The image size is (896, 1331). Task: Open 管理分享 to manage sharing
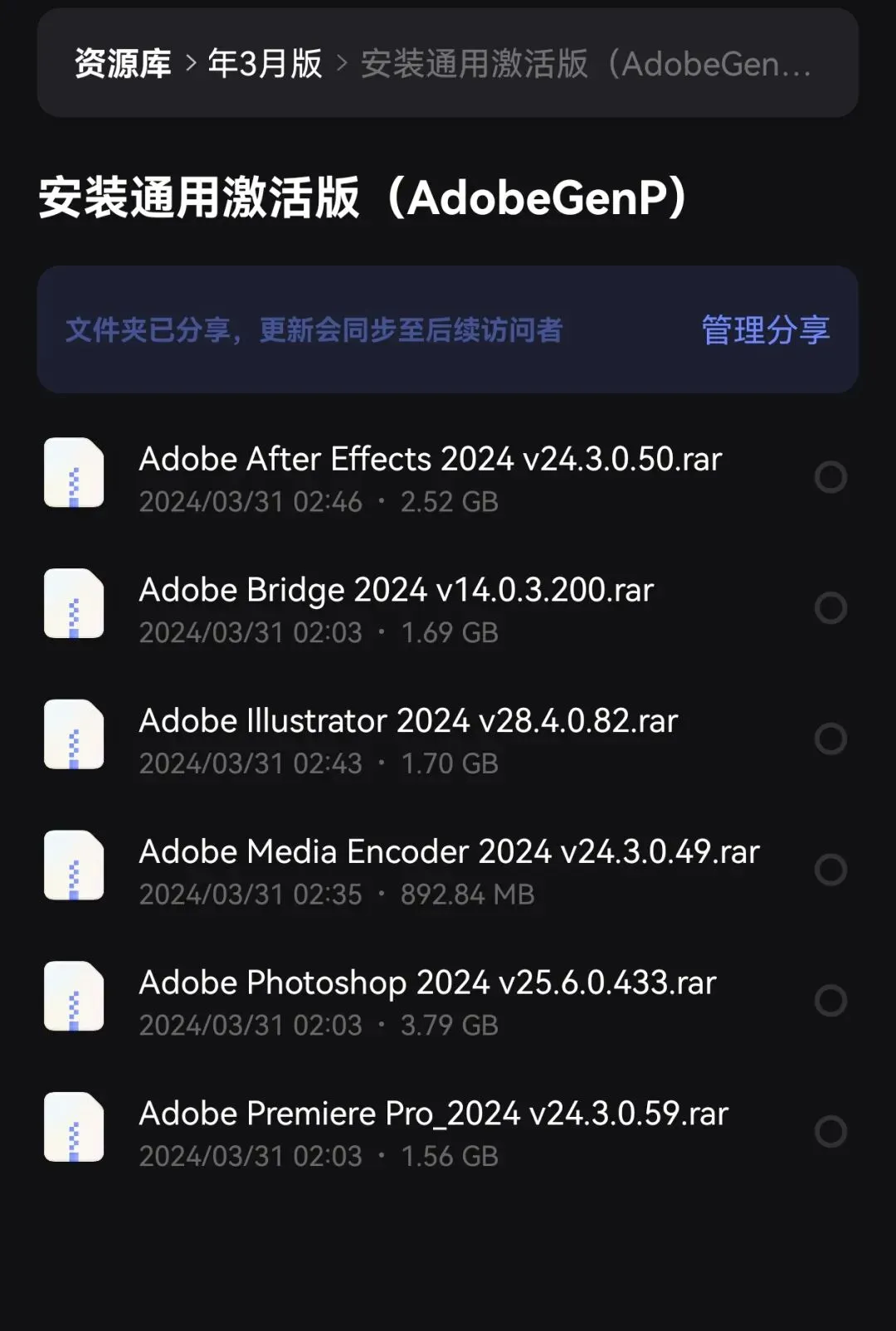[765, 329]
